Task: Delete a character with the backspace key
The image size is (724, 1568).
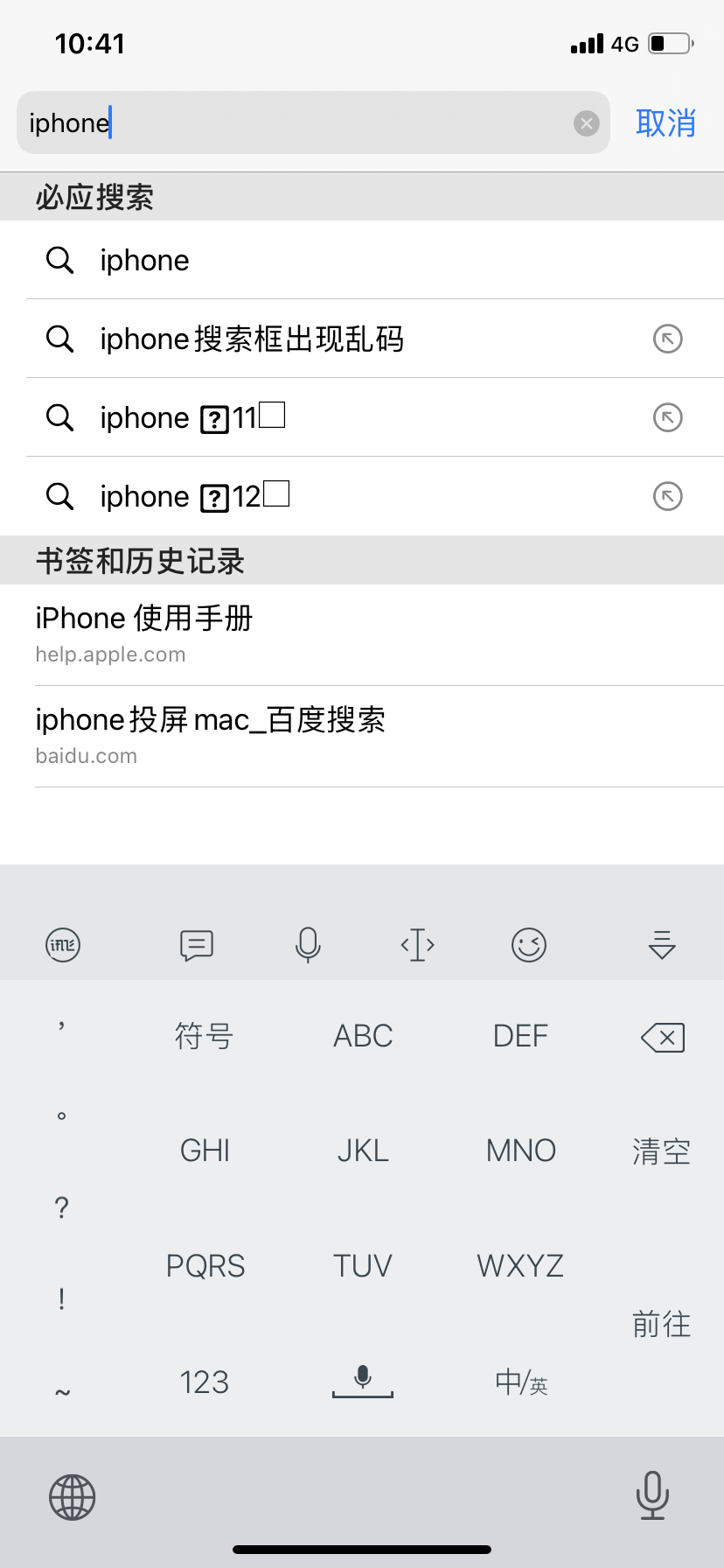Action: click(663, 1038)
